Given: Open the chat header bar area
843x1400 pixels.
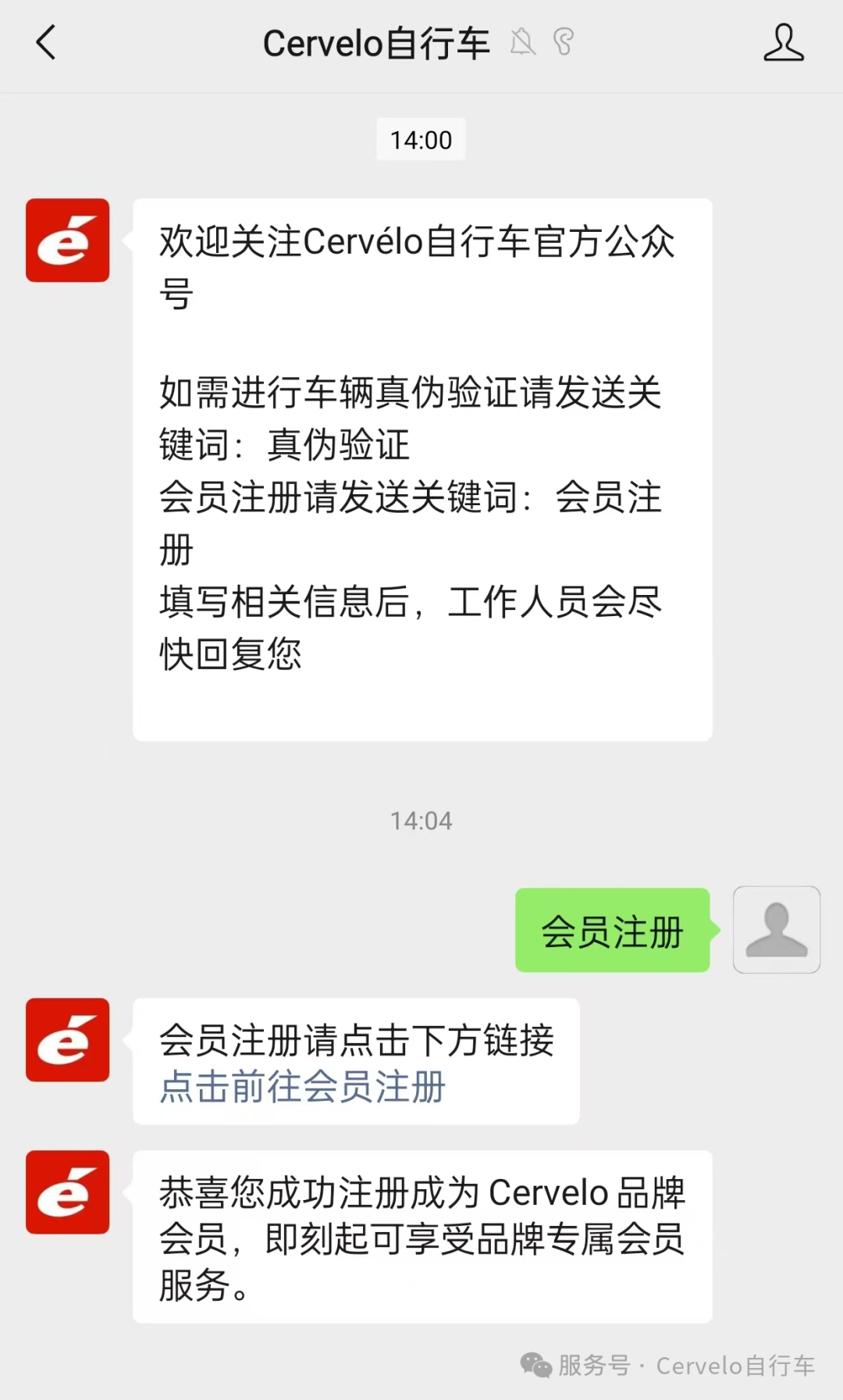Looking at the screenshot, I should 421,45.
